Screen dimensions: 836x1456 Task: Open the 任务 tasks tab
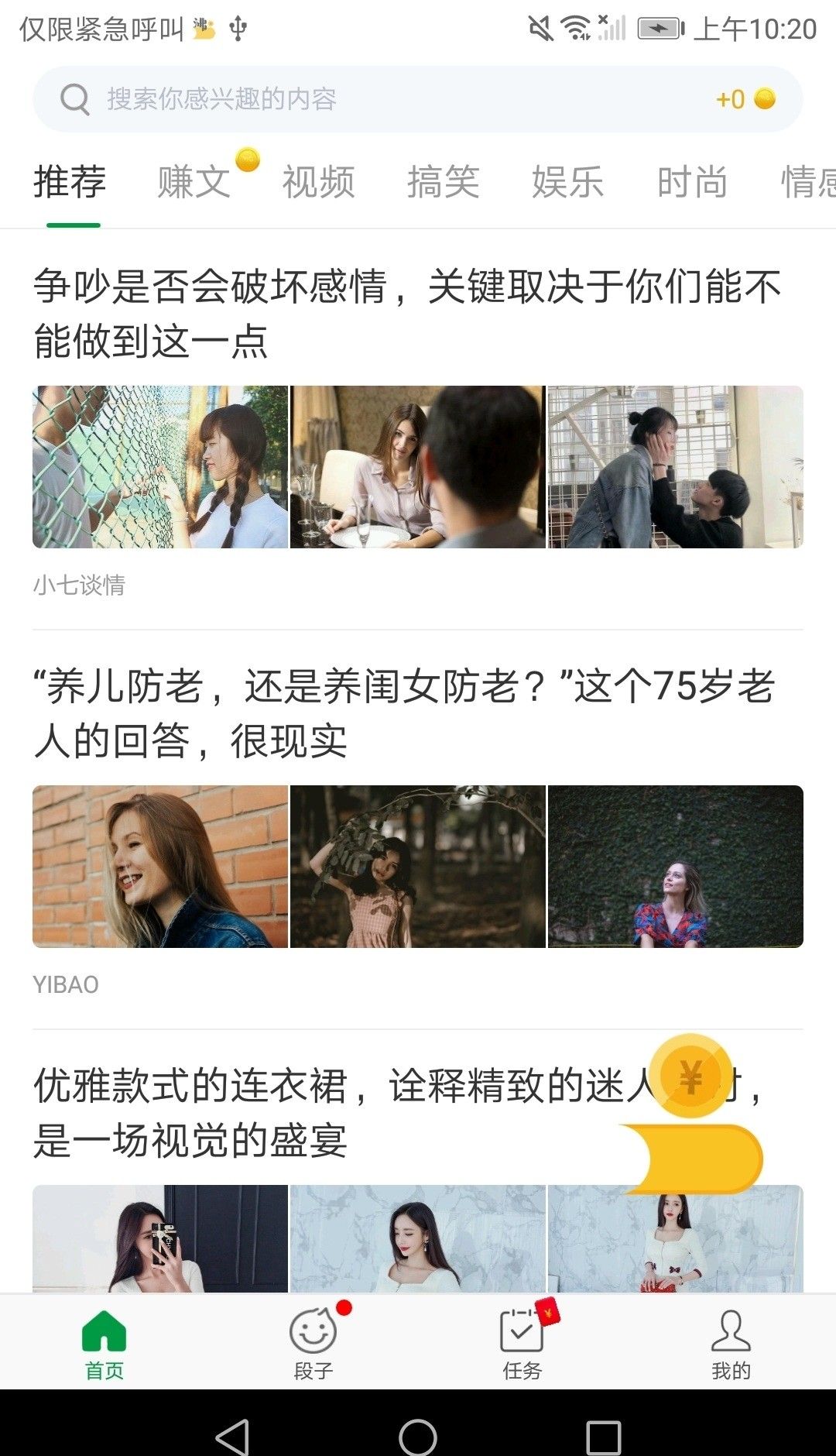point(522,1344)
